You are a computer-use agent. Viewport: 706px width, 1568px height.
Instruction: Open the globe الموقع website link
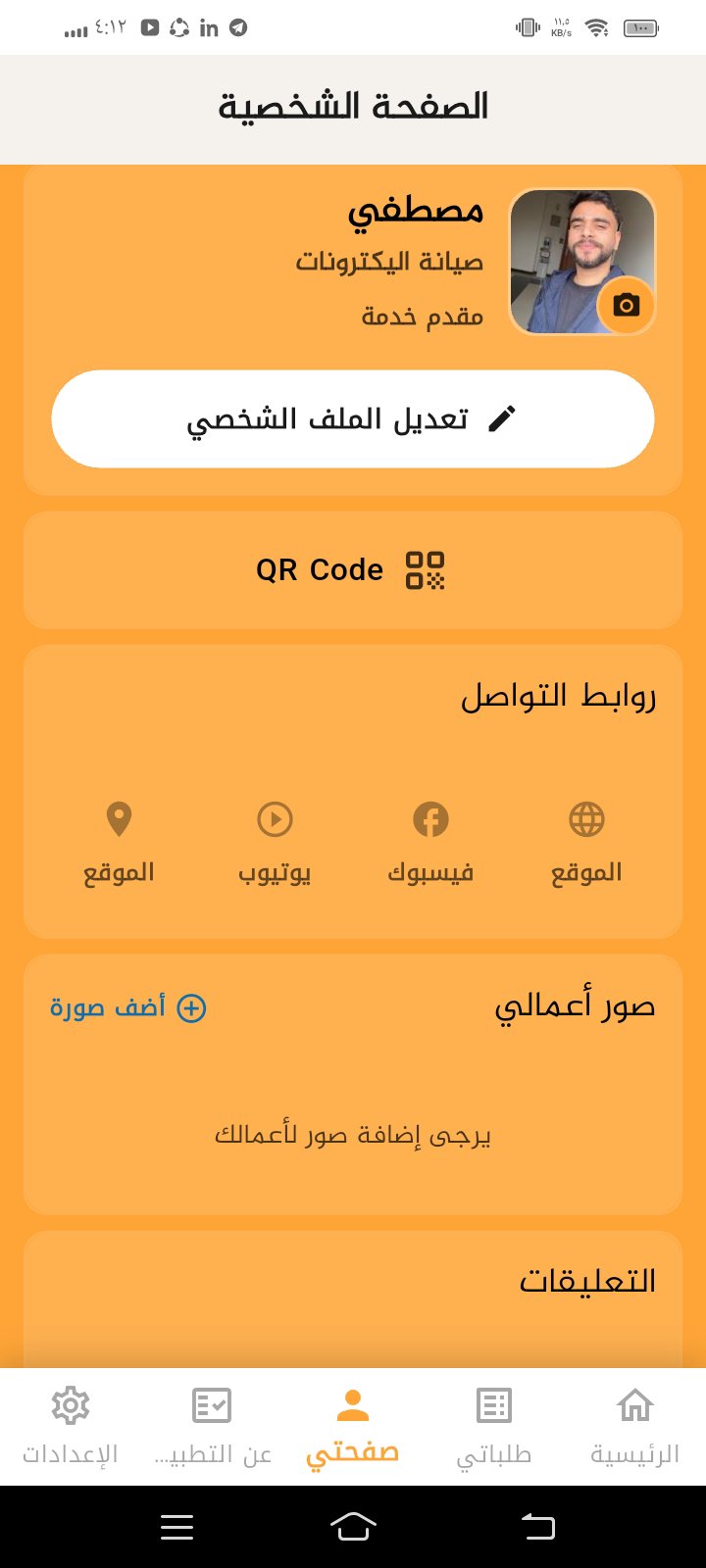click(x=586, y=841)
